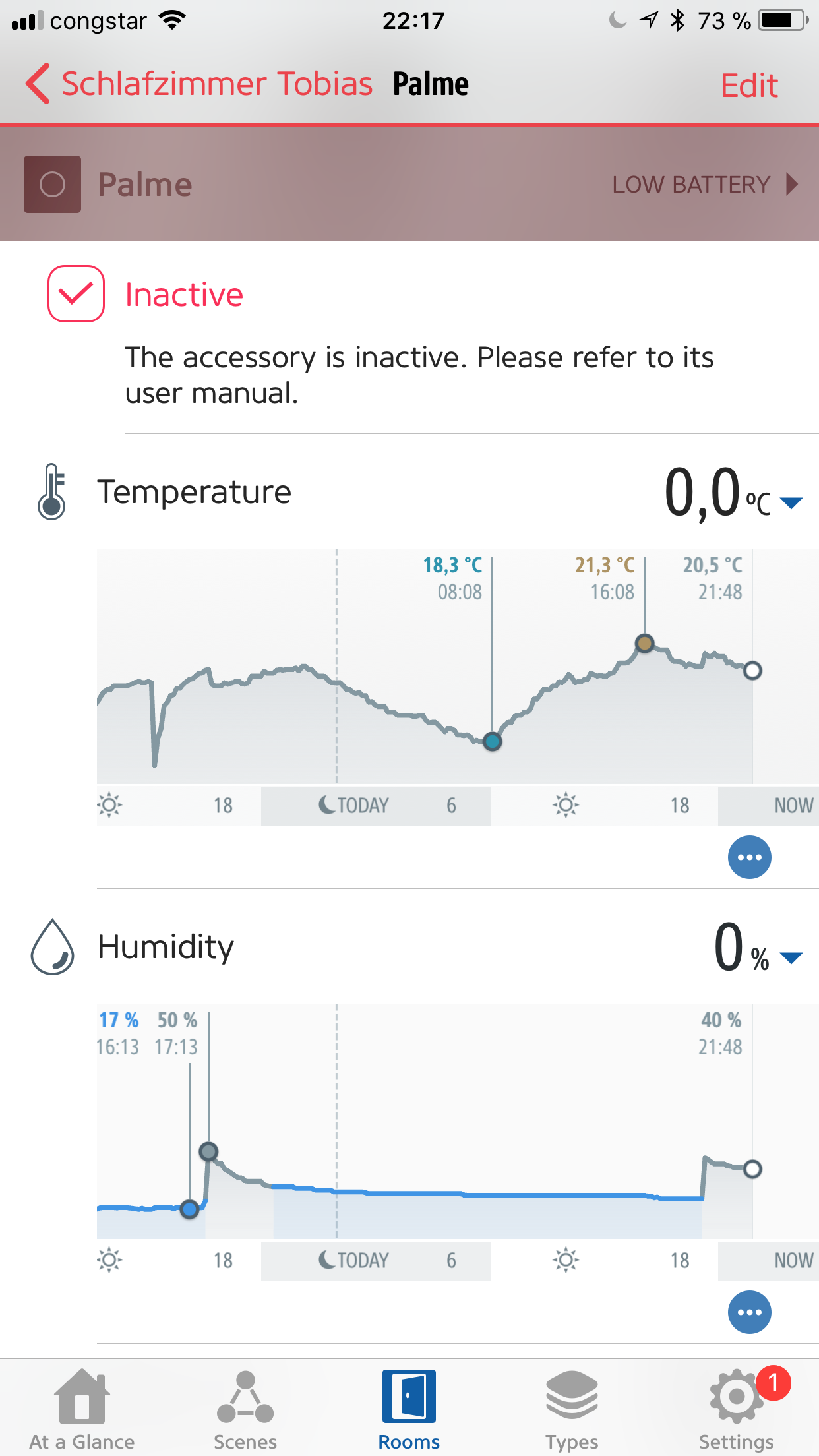The width and height of the screenshot is (819, 1456).
Task: Expand the Temperature value dropdown arrow
Action: tap(791, 503)
